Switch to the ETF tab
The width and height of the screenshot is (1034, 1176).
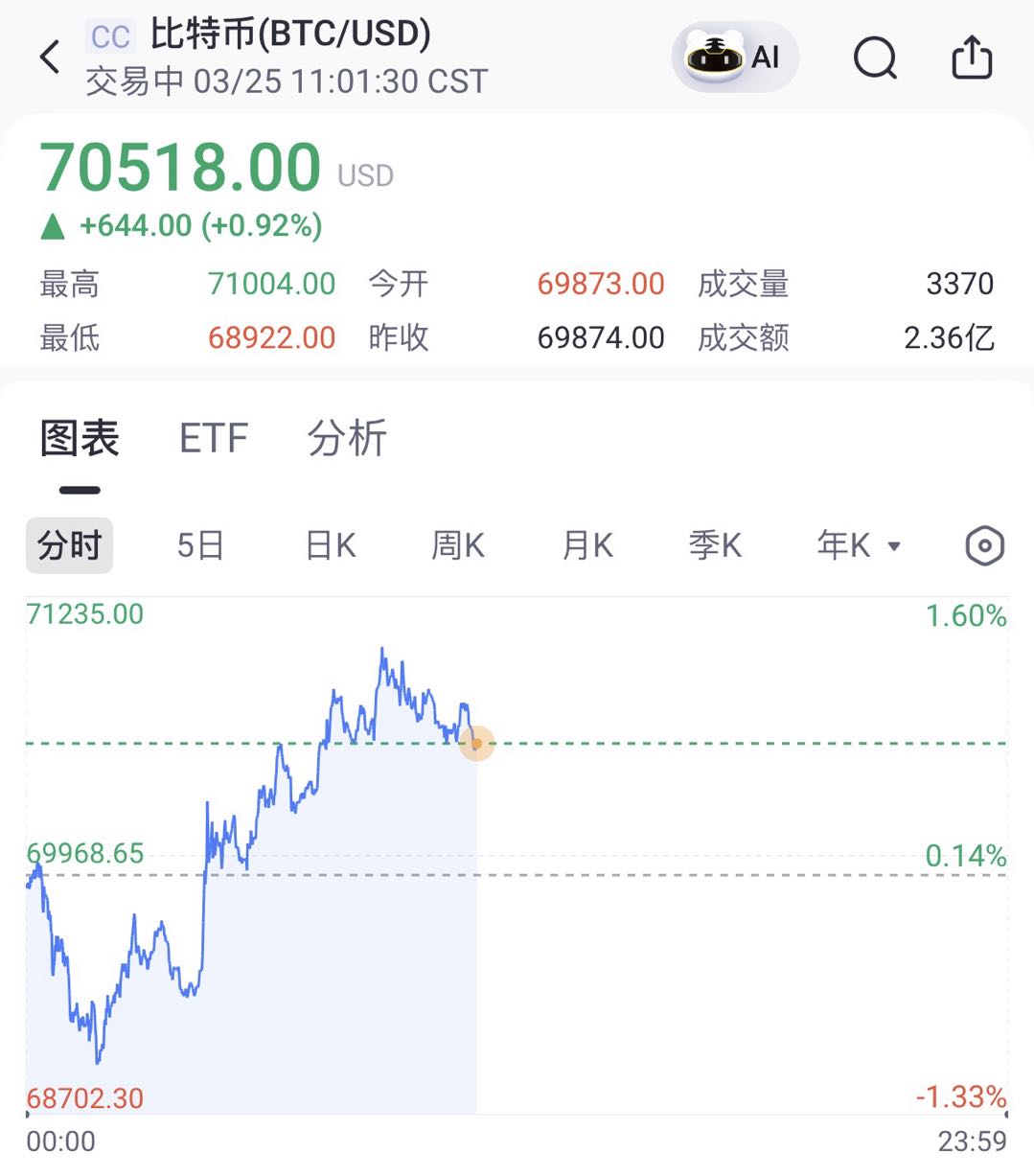click(x=213, y=439)
